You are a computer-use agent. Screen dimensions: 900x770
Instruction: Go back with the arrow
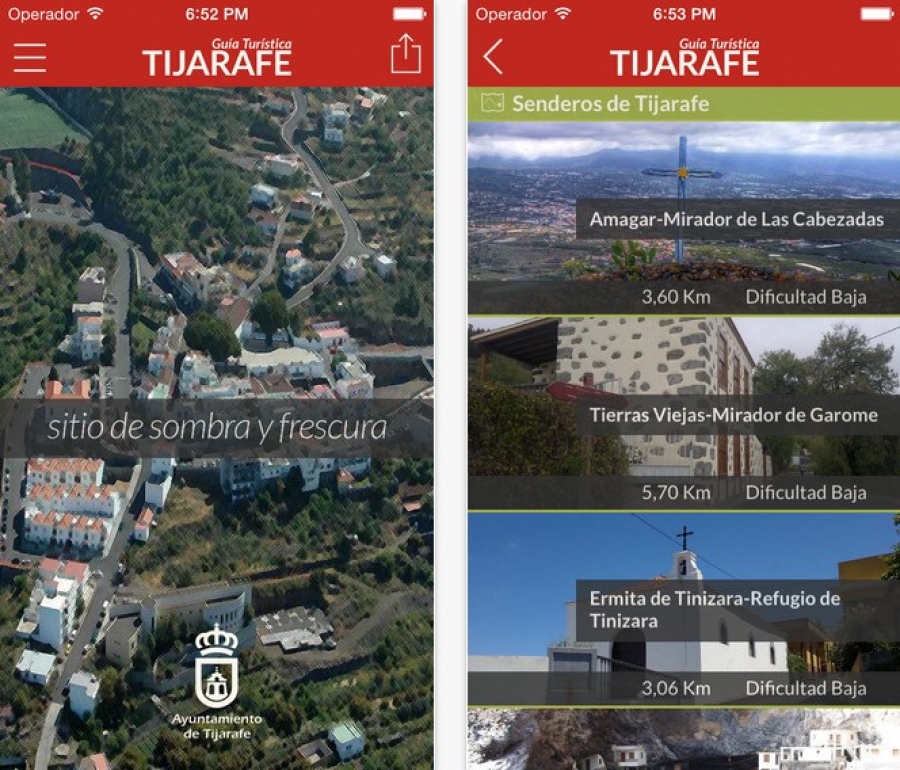pyautogui.click(x=493, y=57)
